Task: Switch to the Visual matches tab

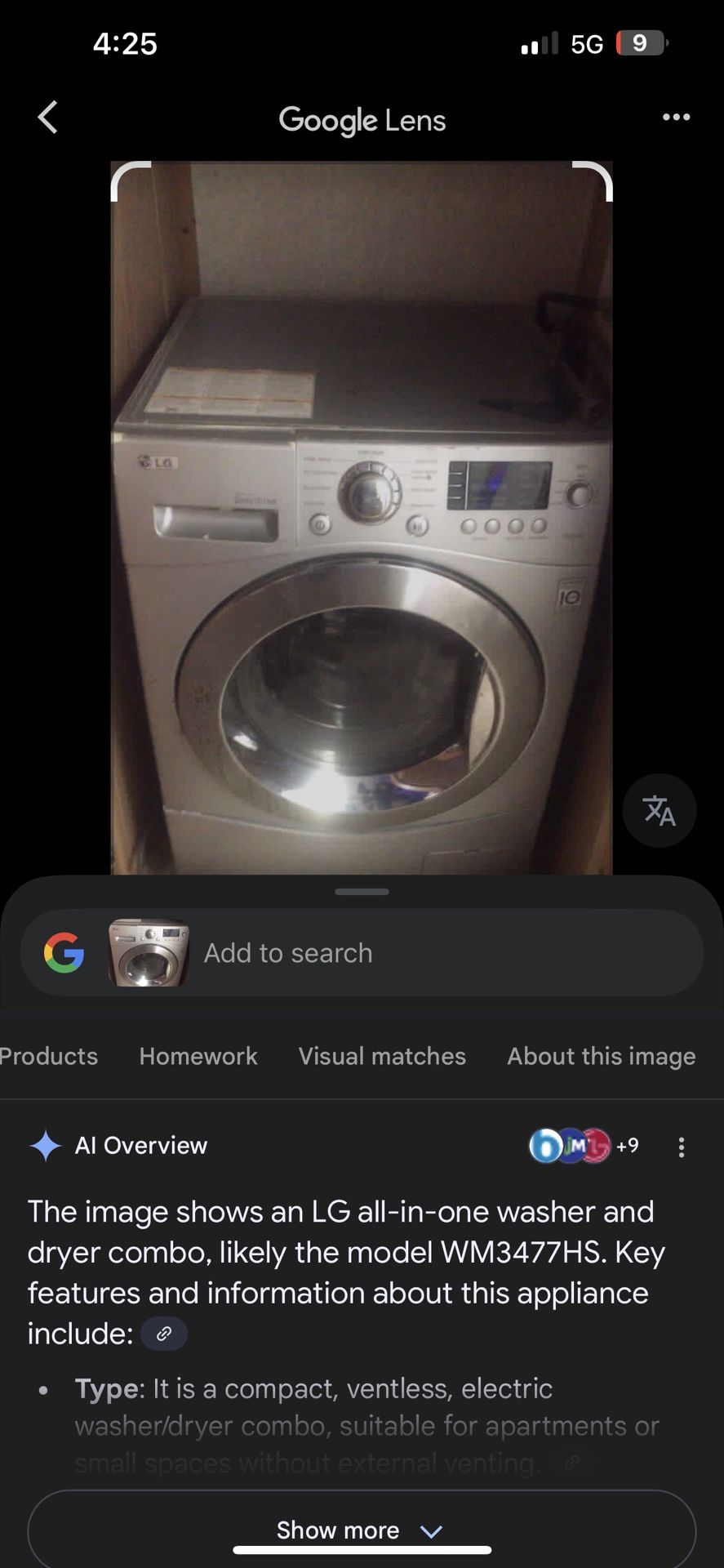Action: pos(380,1056)
